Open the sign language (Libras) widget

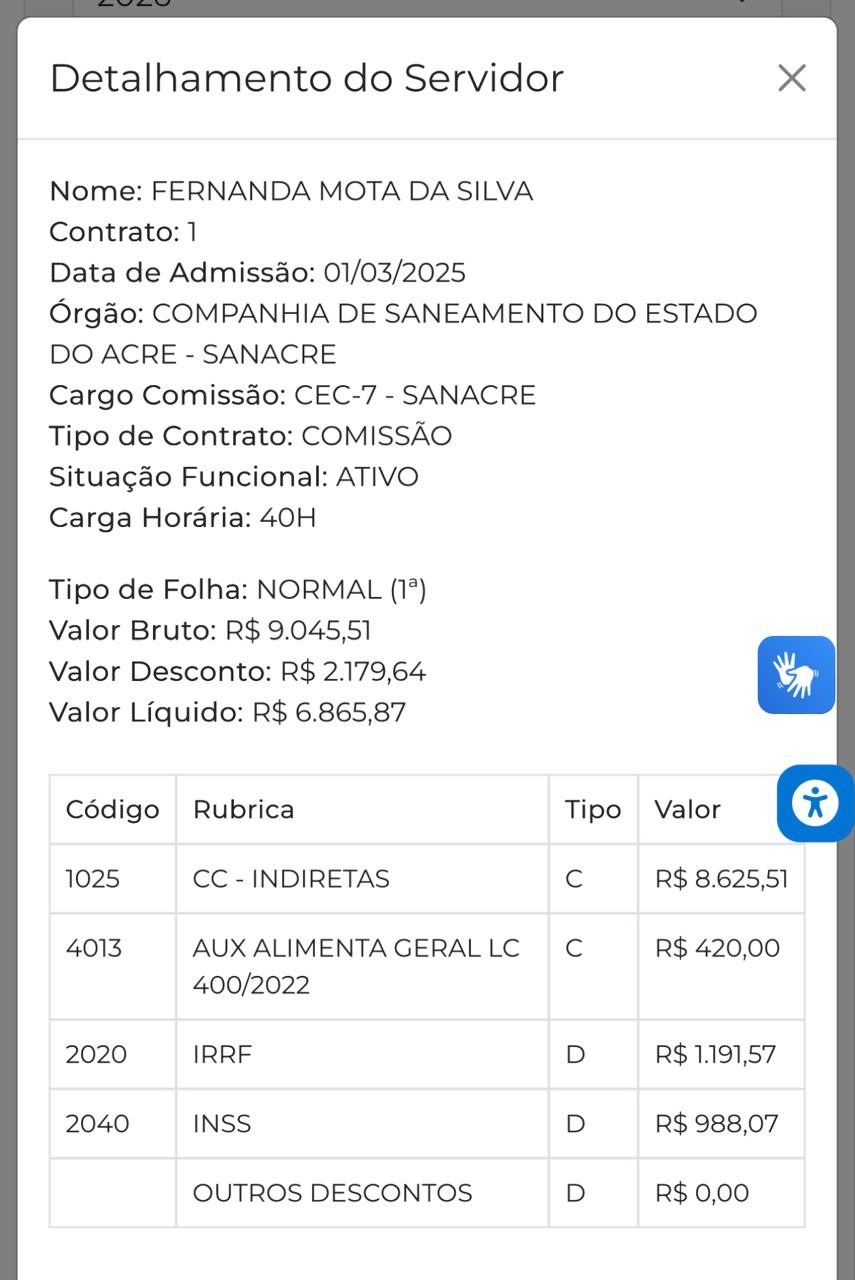coord(796,675)
